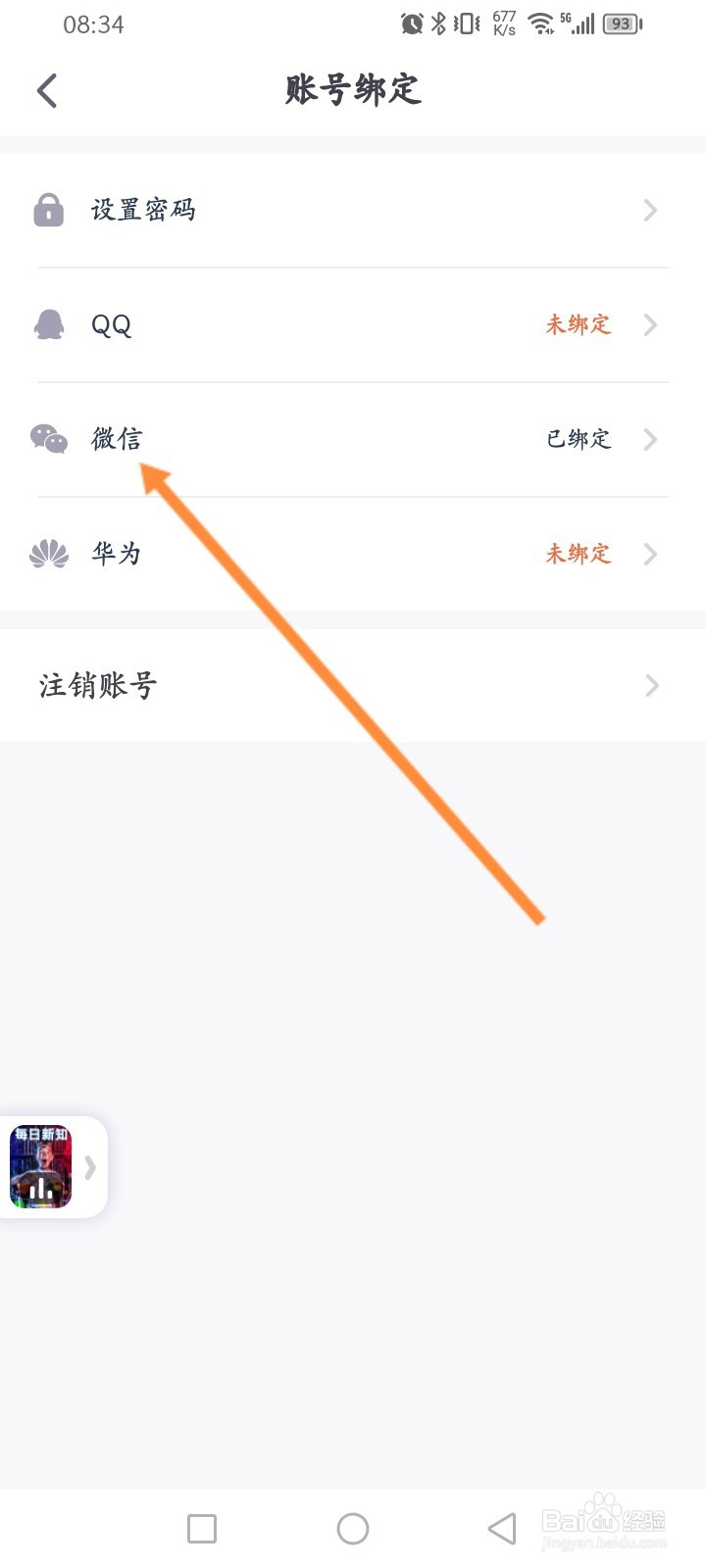Toggle Huawei account binding 未绑定
706x1568 pixels.
579,554
